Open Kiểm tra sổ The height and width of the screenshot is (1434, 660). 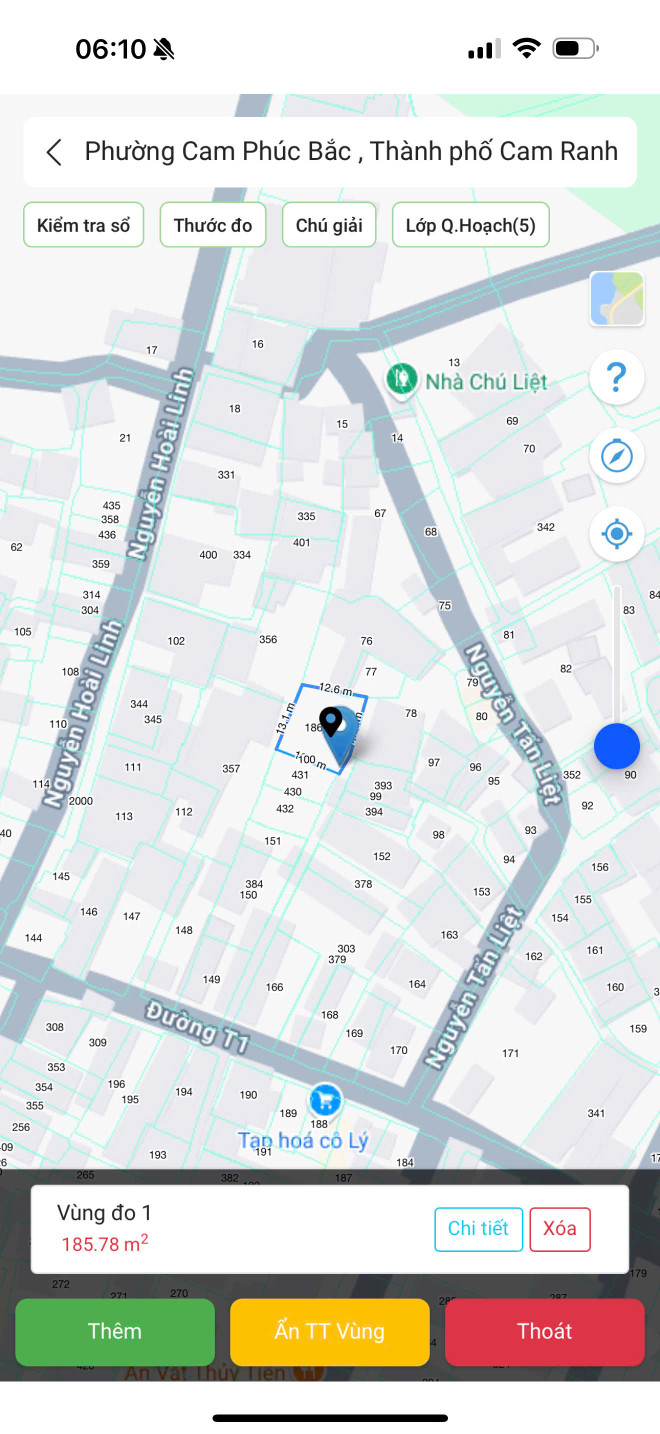pos(84,225)
